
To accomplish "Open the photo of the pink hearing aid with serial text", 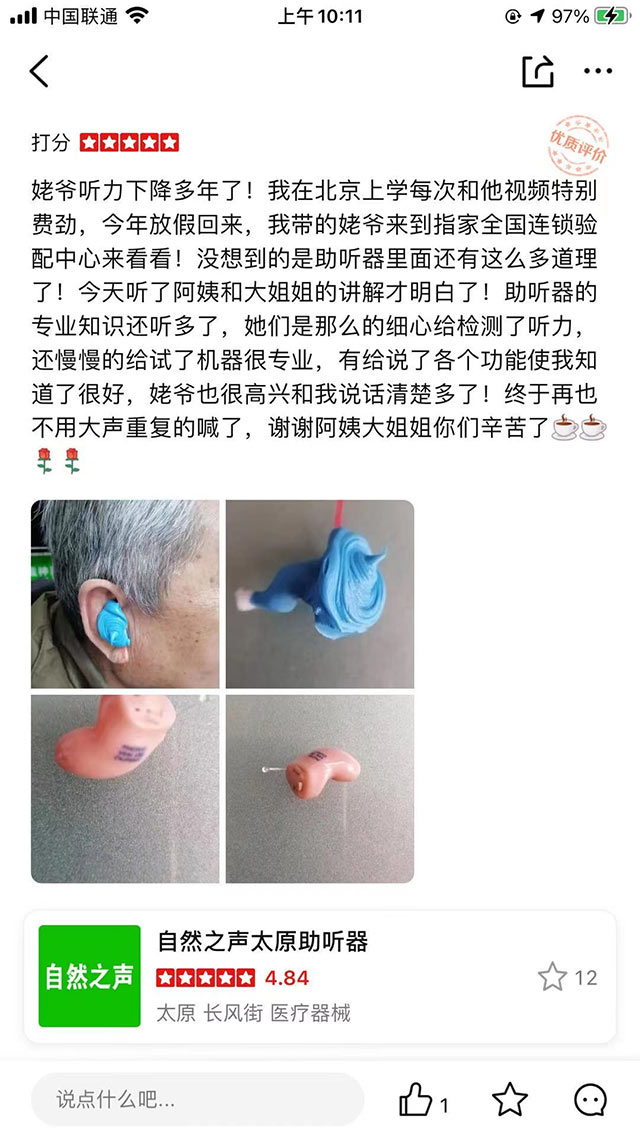I will [125, 789].
